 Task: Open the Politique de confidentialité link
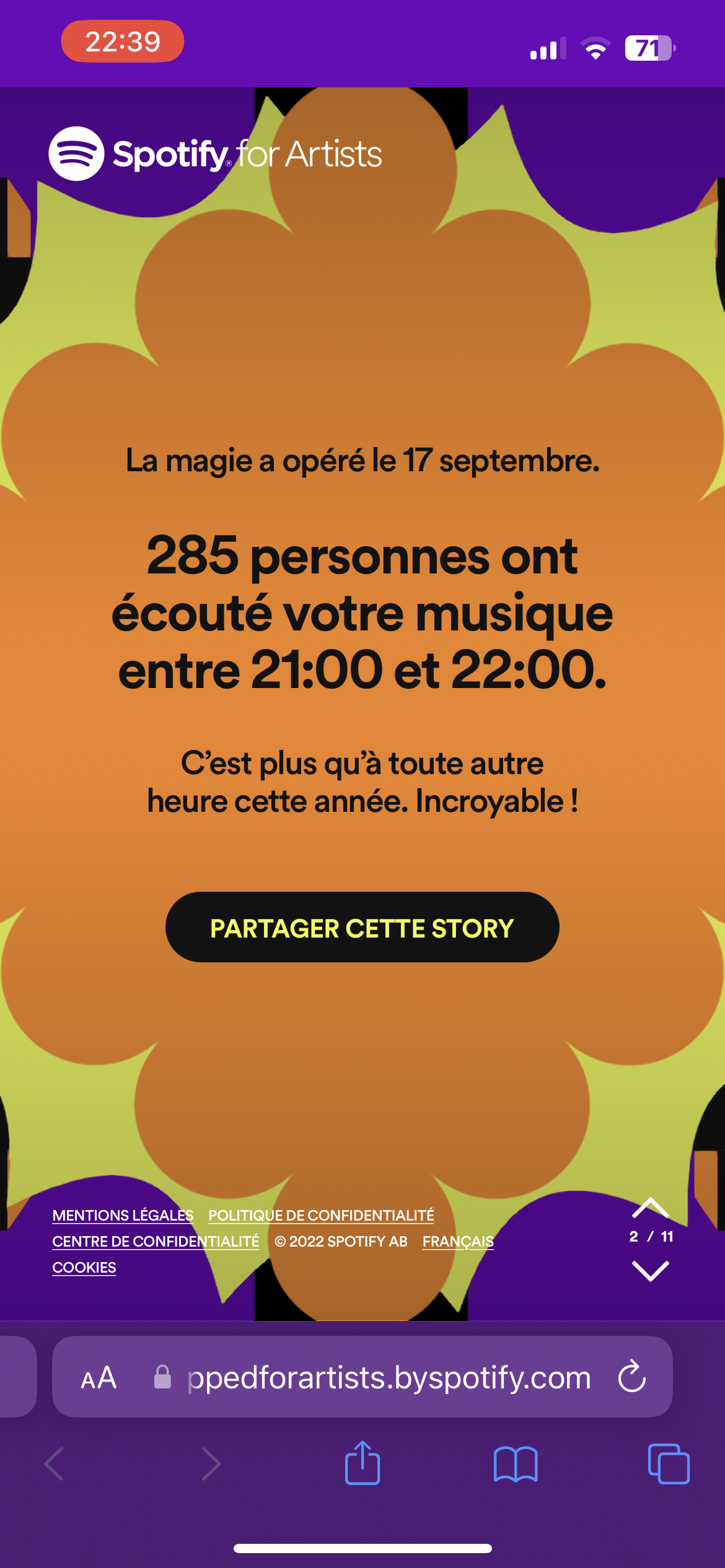pyautogui.click(x=321, y=1216)
